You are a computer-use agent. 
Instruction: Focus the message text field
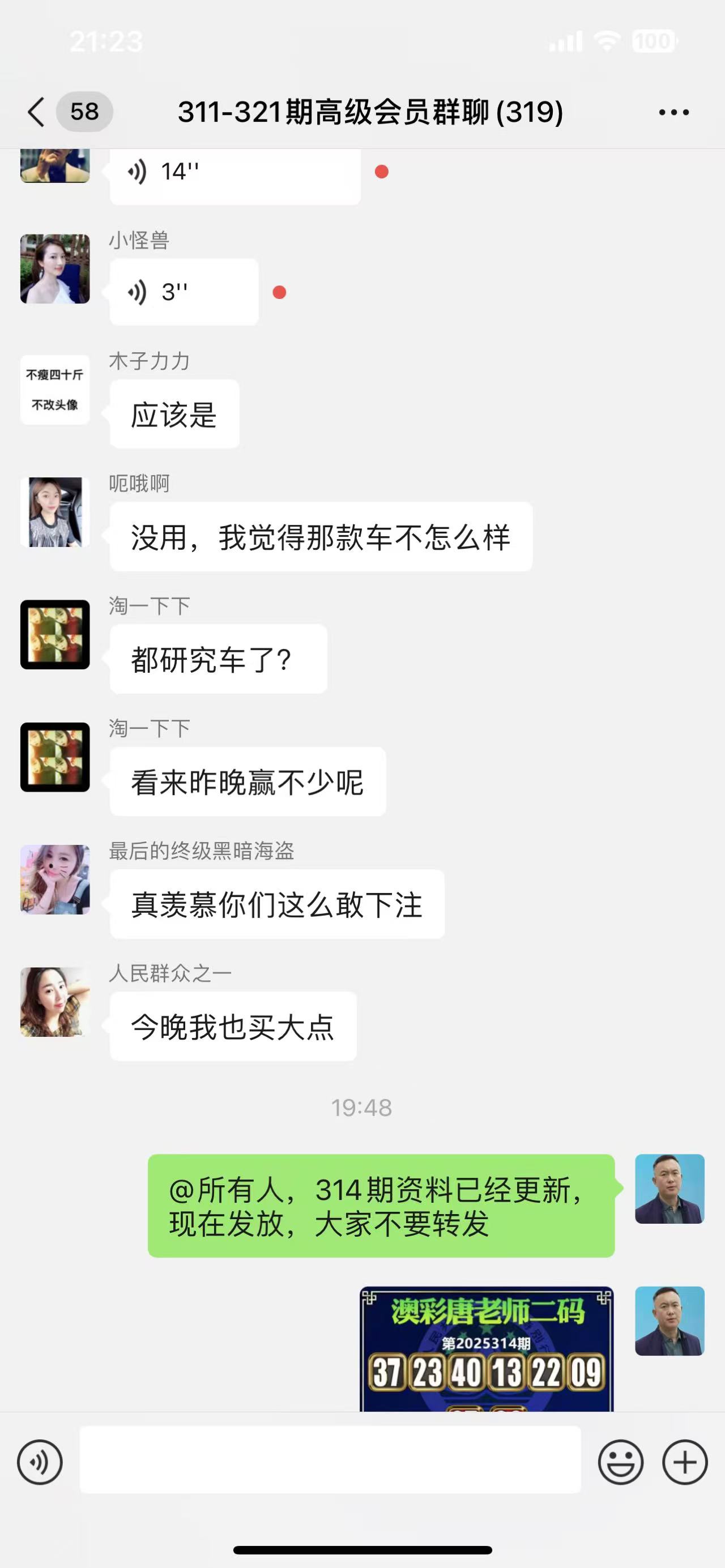coord(330,1460)
